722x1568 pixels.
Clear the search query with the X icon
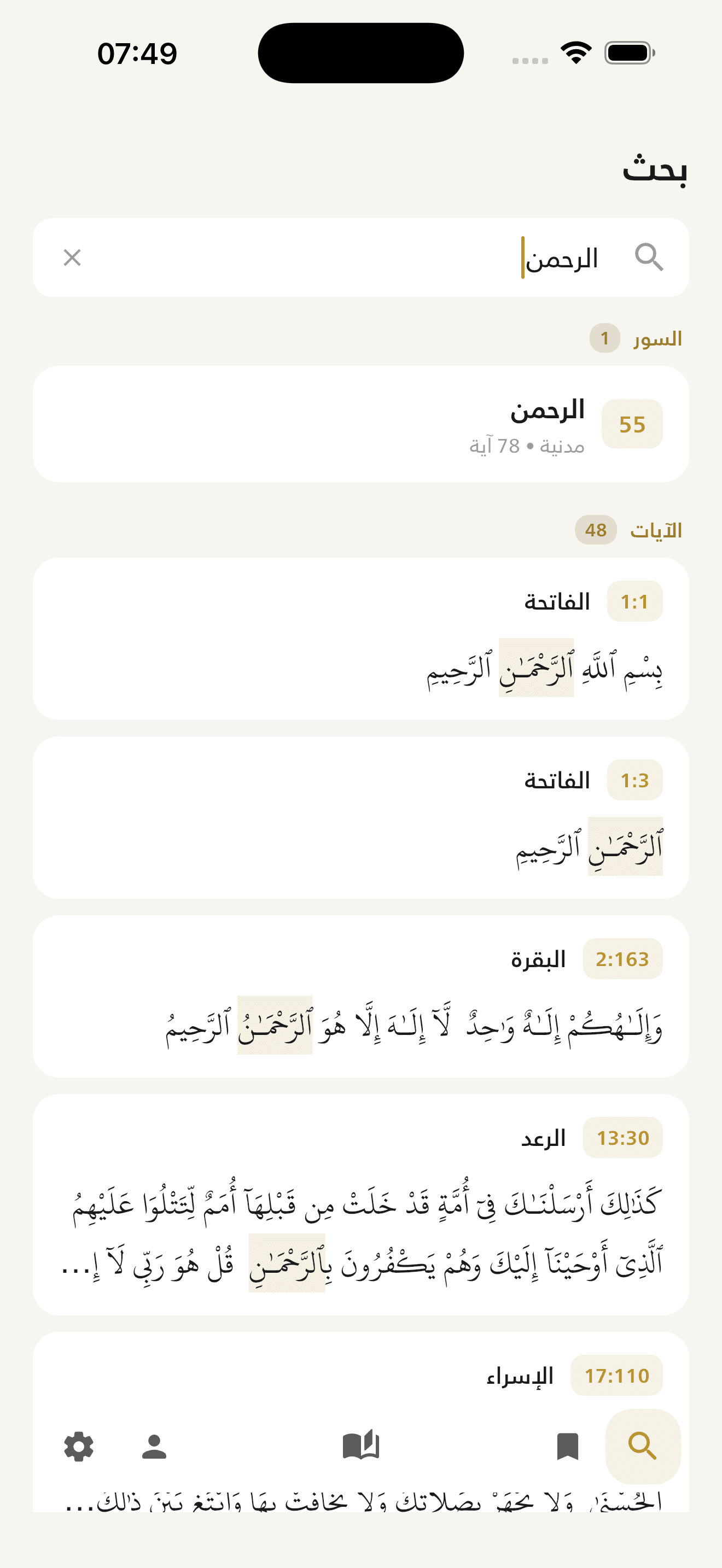(x=72, y=258)
